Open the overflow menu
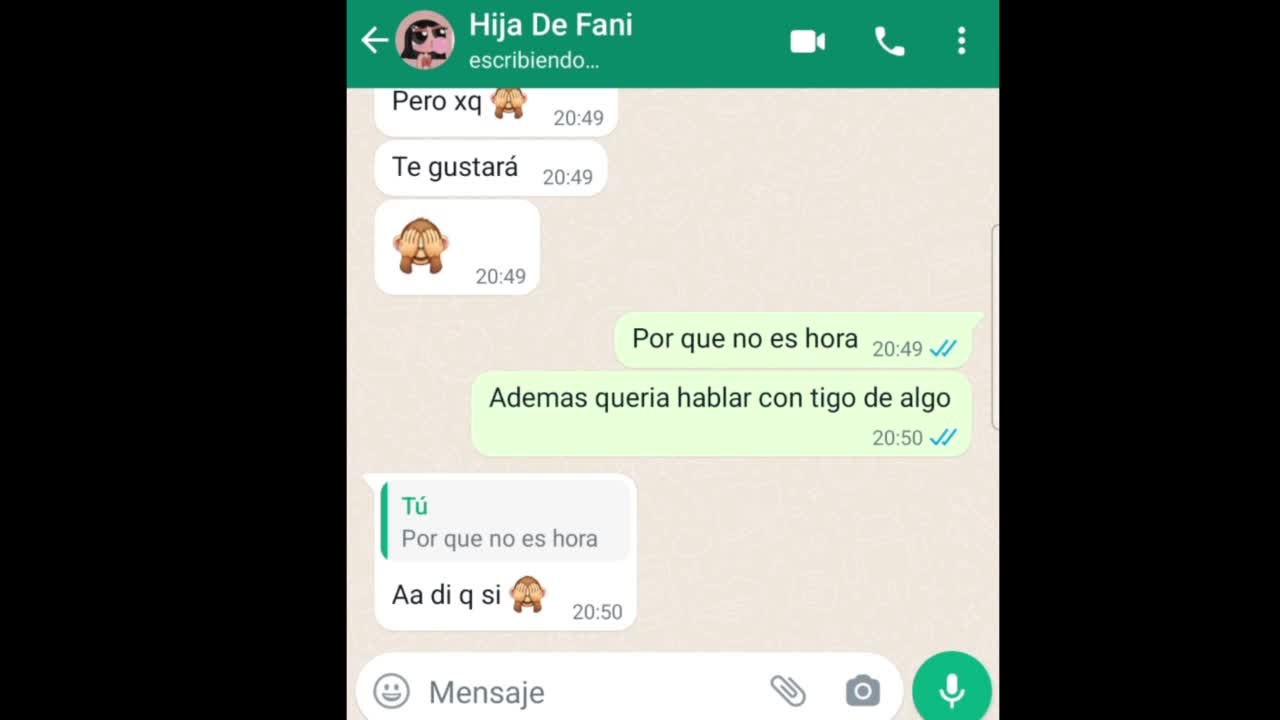This screenshot has height=720, width=1280. pos(961,41)
